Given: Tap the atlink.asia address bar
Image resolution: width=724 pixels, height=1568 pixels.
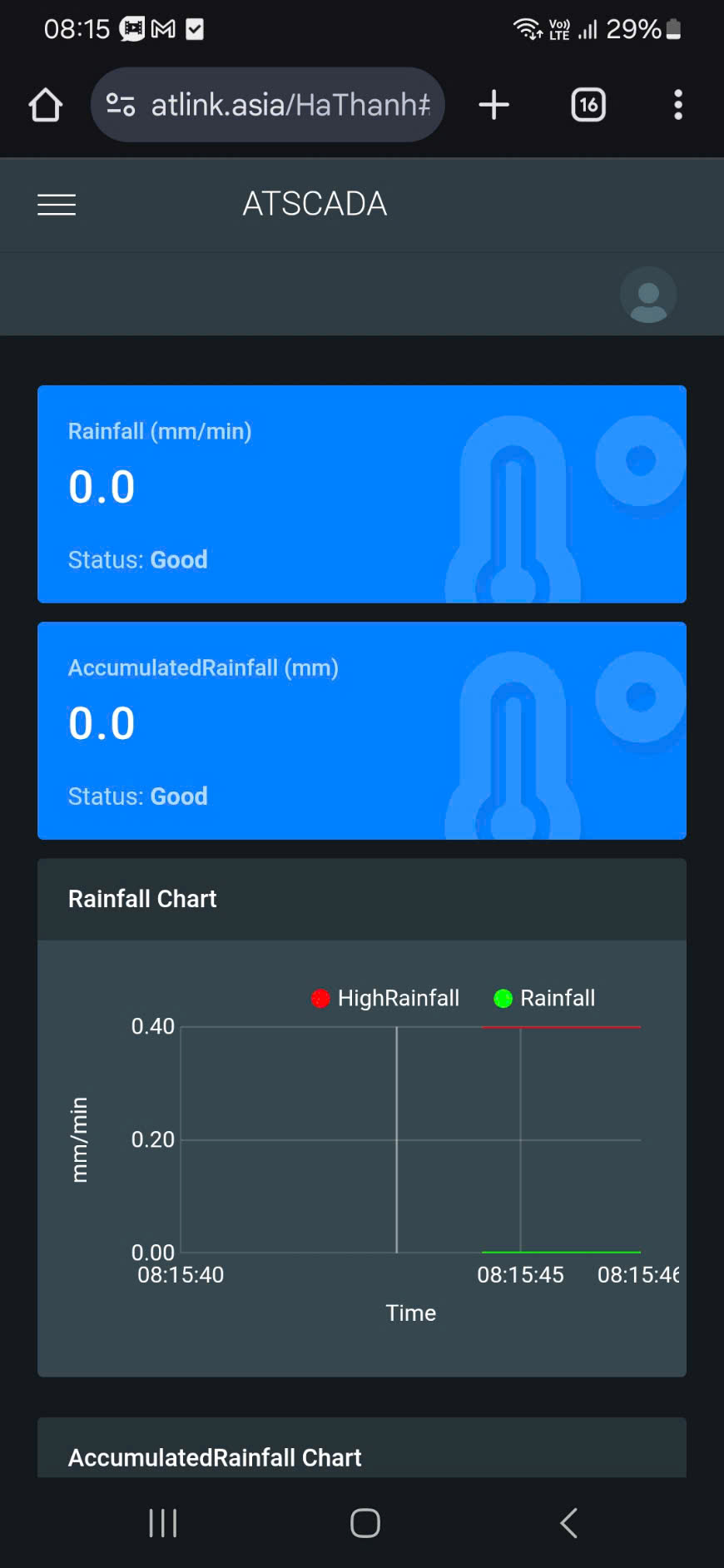Looking at the screenshot, I should (290, 105).
